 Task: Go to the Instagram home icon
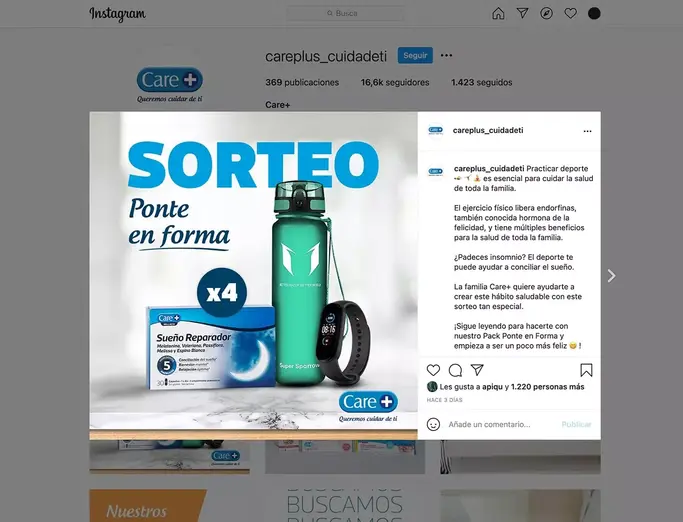498,14
